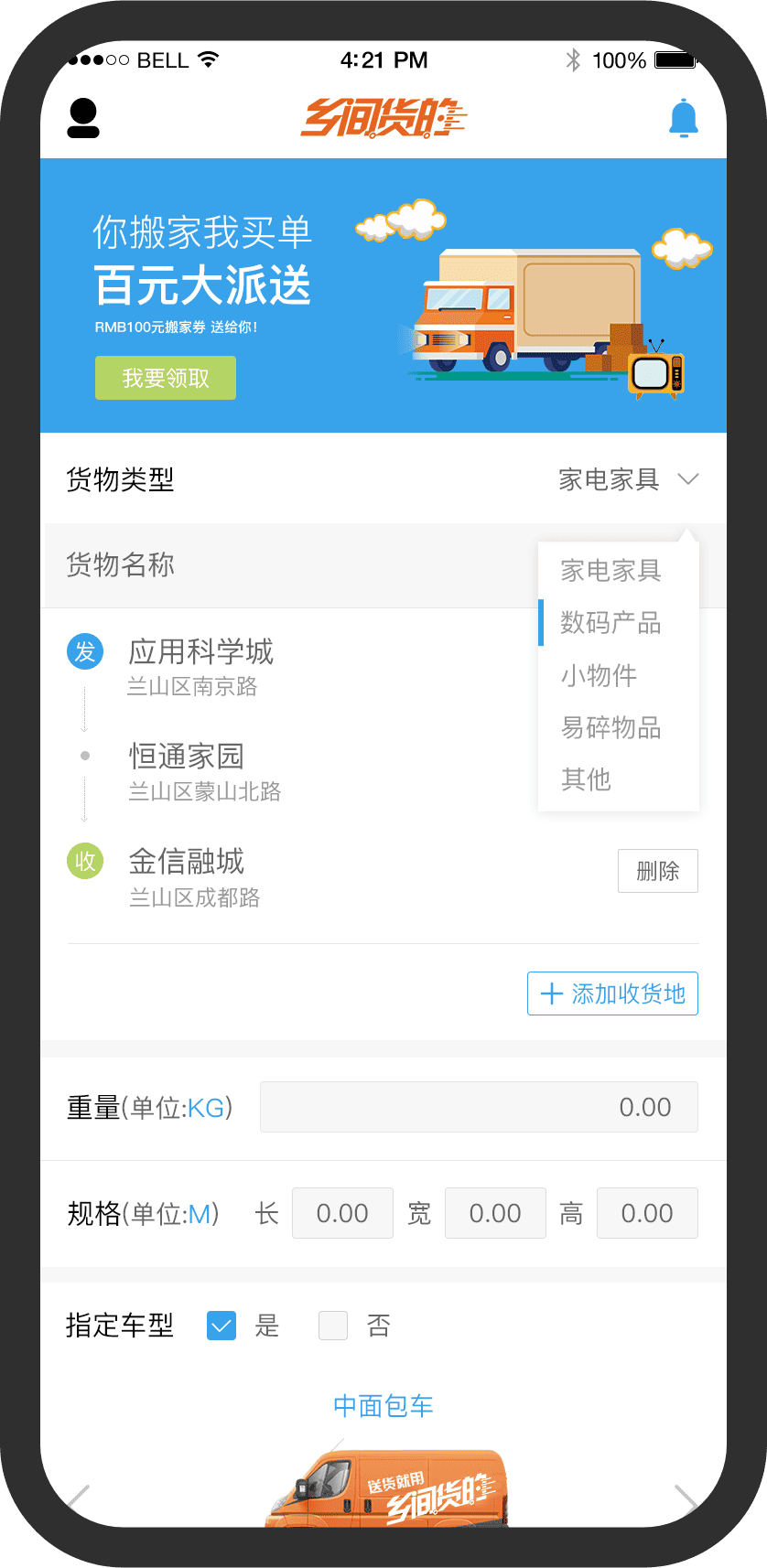Edit the width (宽) field
This screenshot has width=767, height=1568.
495,1213
